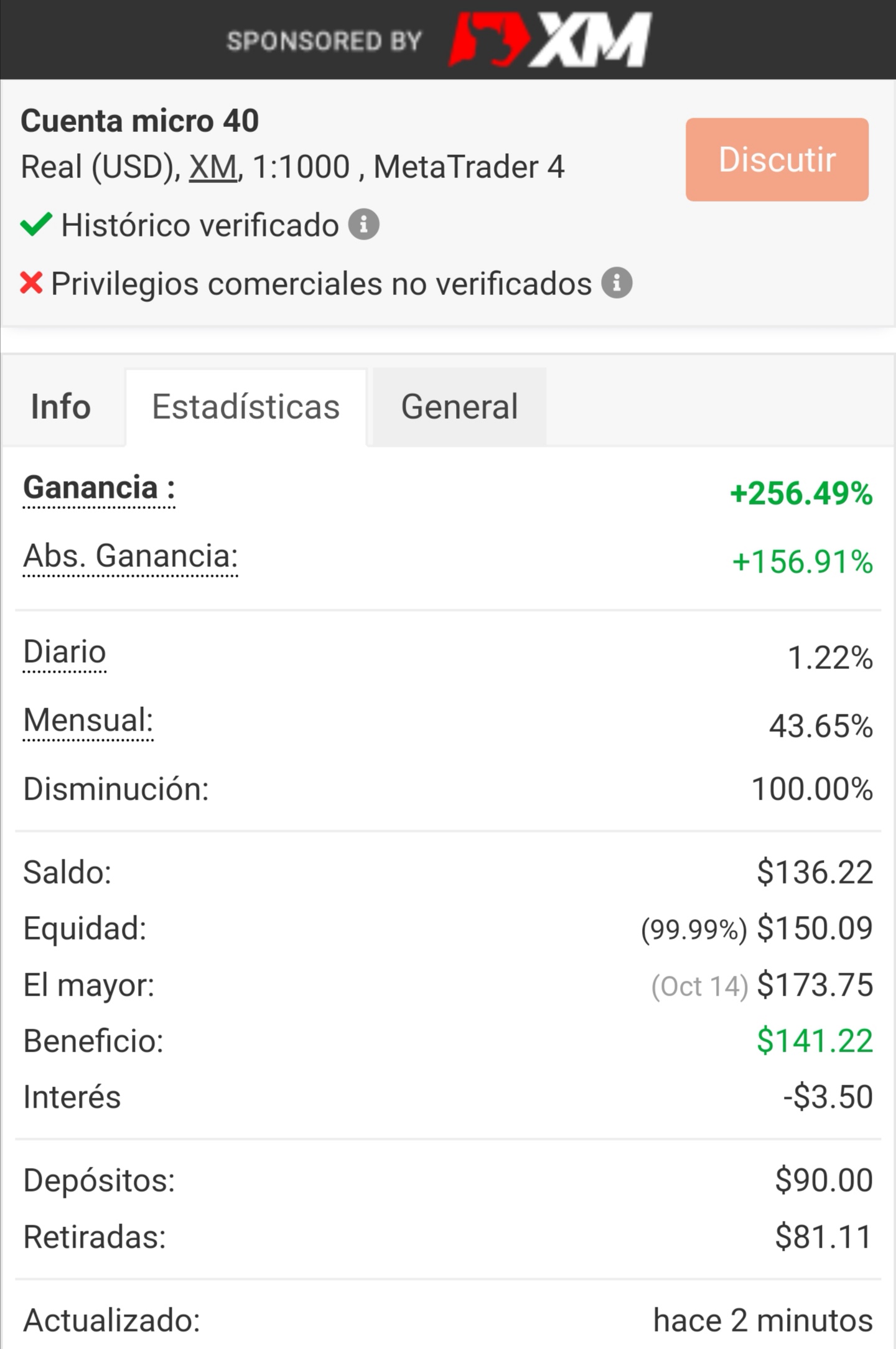Open the info tooltip beside Histórico verificado
Viewport: 896px width, 1349px height.
(x=363, y=225)
